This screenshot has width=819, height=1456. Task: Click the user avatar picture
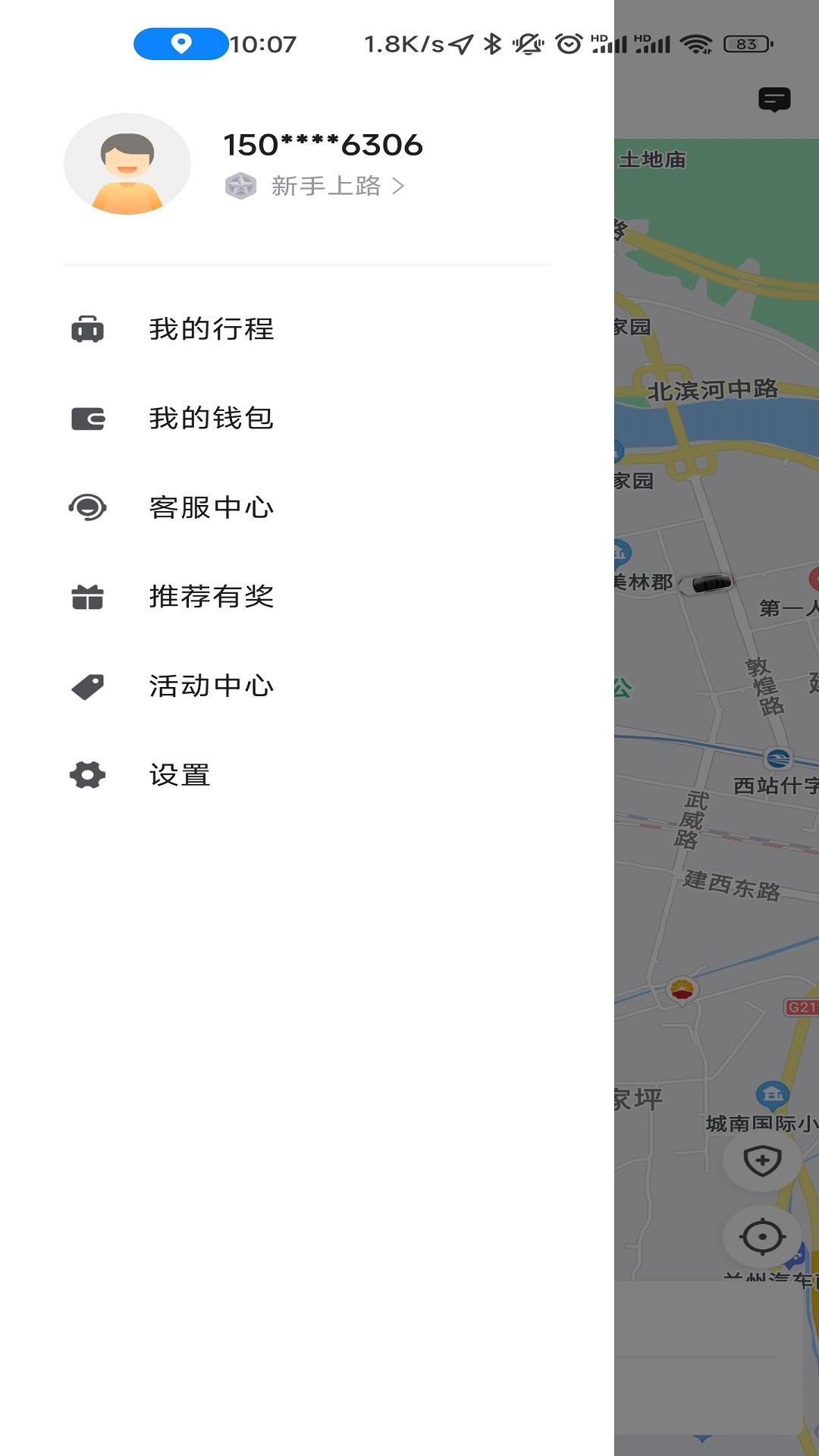pos(127,164)
